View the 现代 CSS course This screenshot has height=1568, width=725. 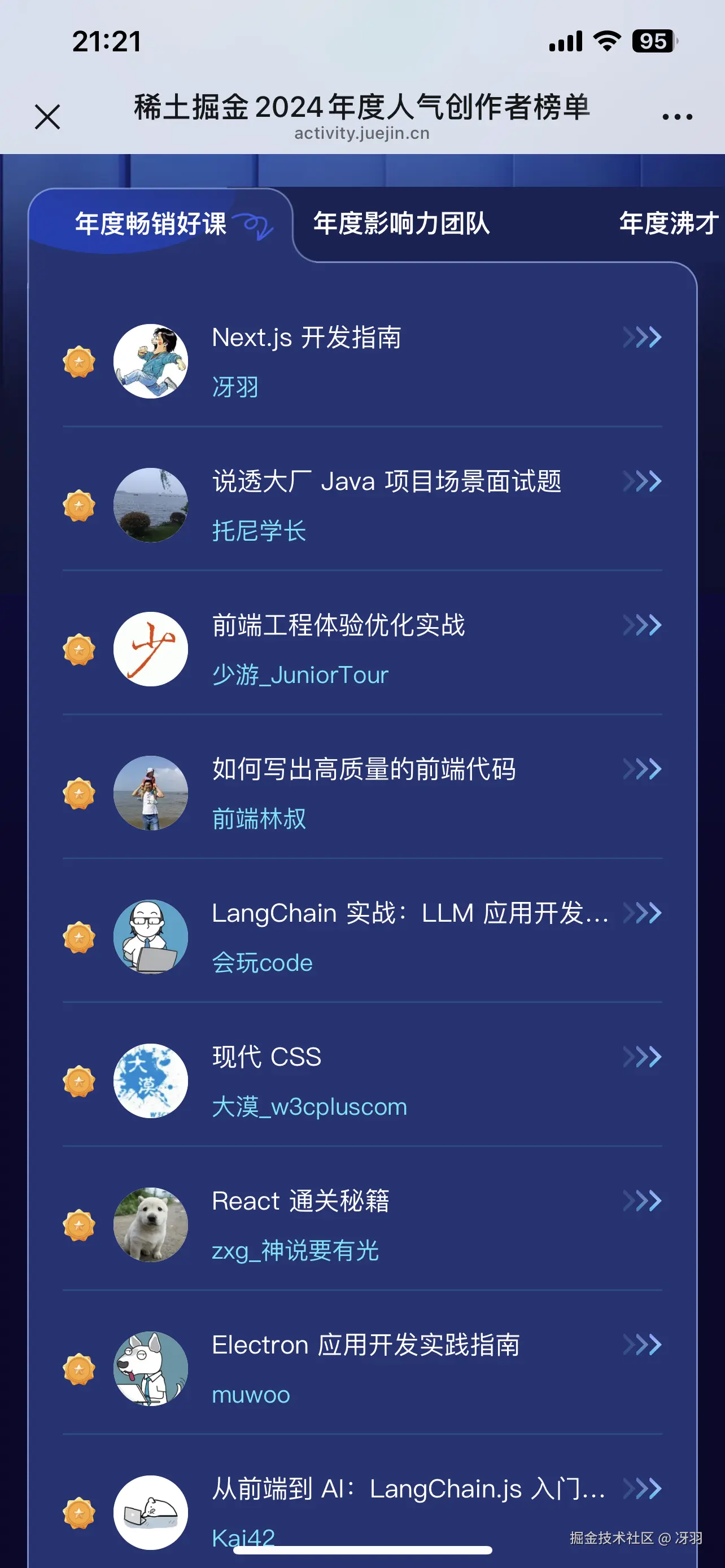click(x=267, y=1057)
